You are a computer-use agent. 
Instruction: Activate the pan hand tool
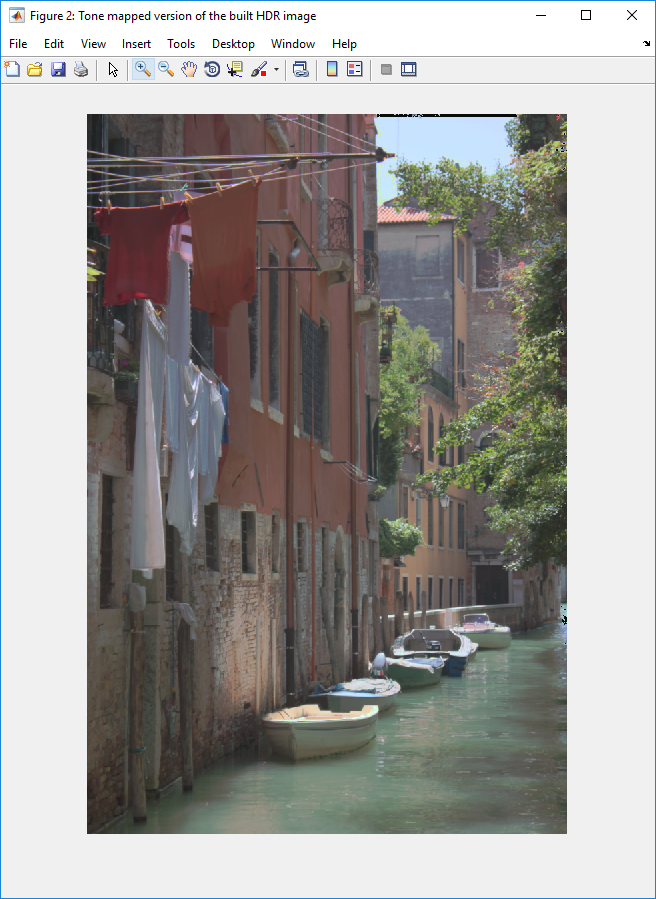tap(189, 69)
